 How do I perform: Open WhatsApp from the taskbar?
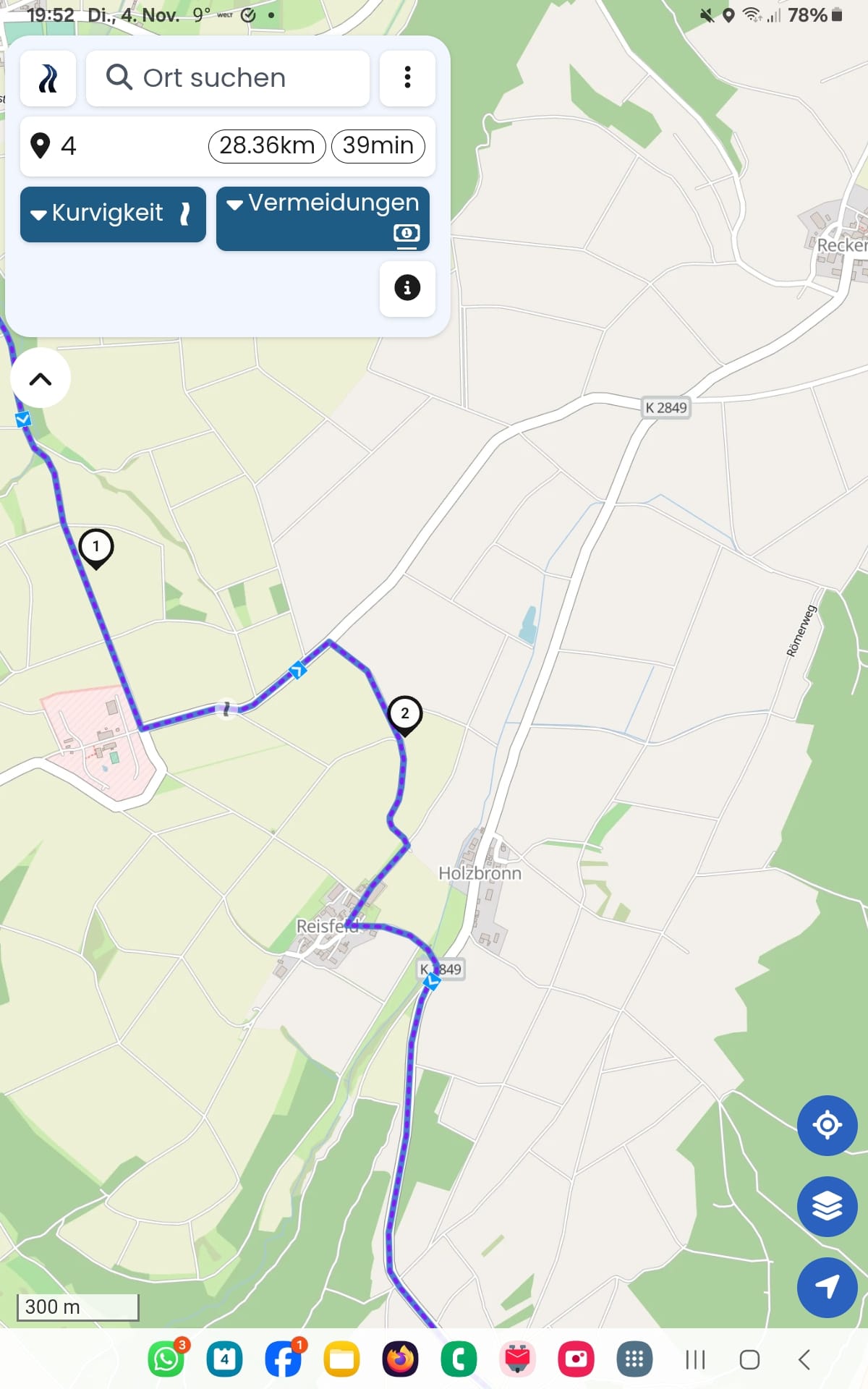coord(166,1359)
